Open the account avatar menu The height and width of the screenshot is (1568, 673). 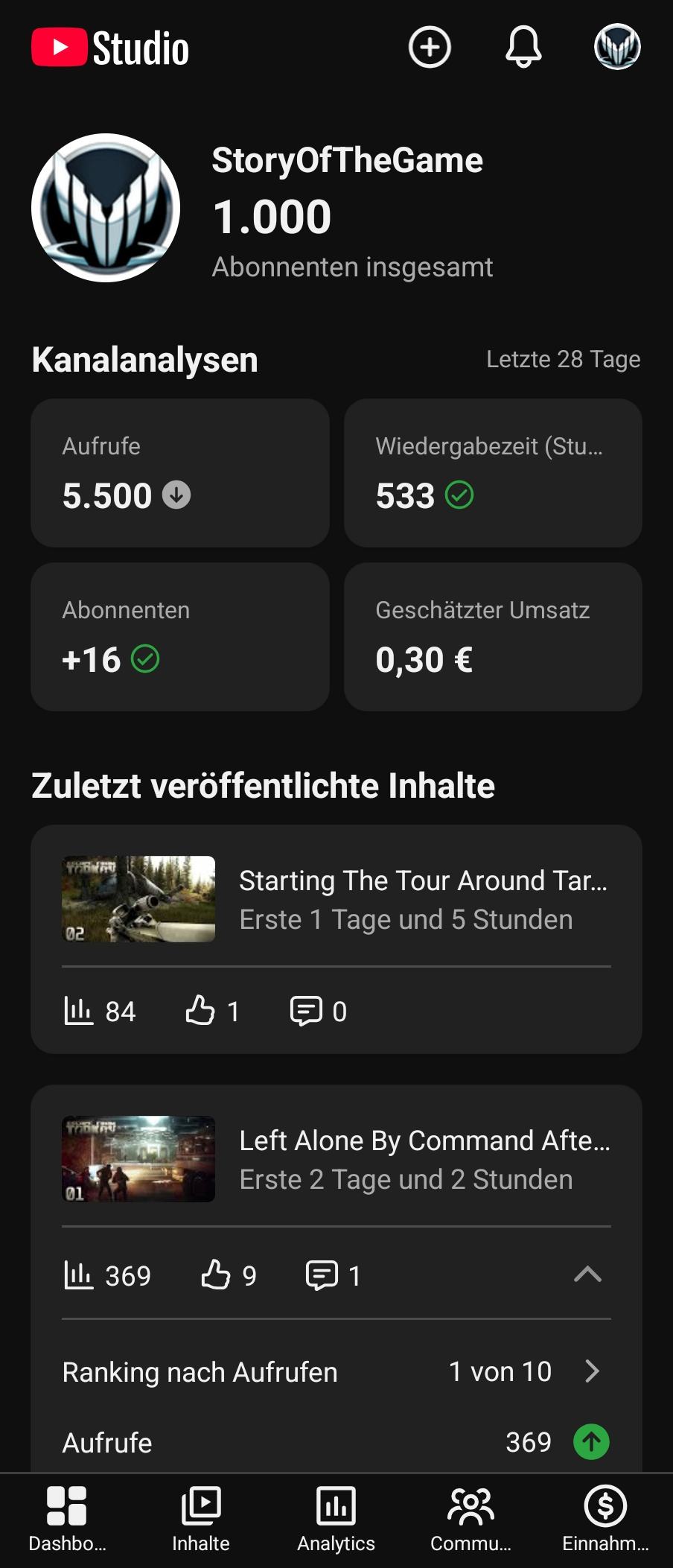[617, 48]
